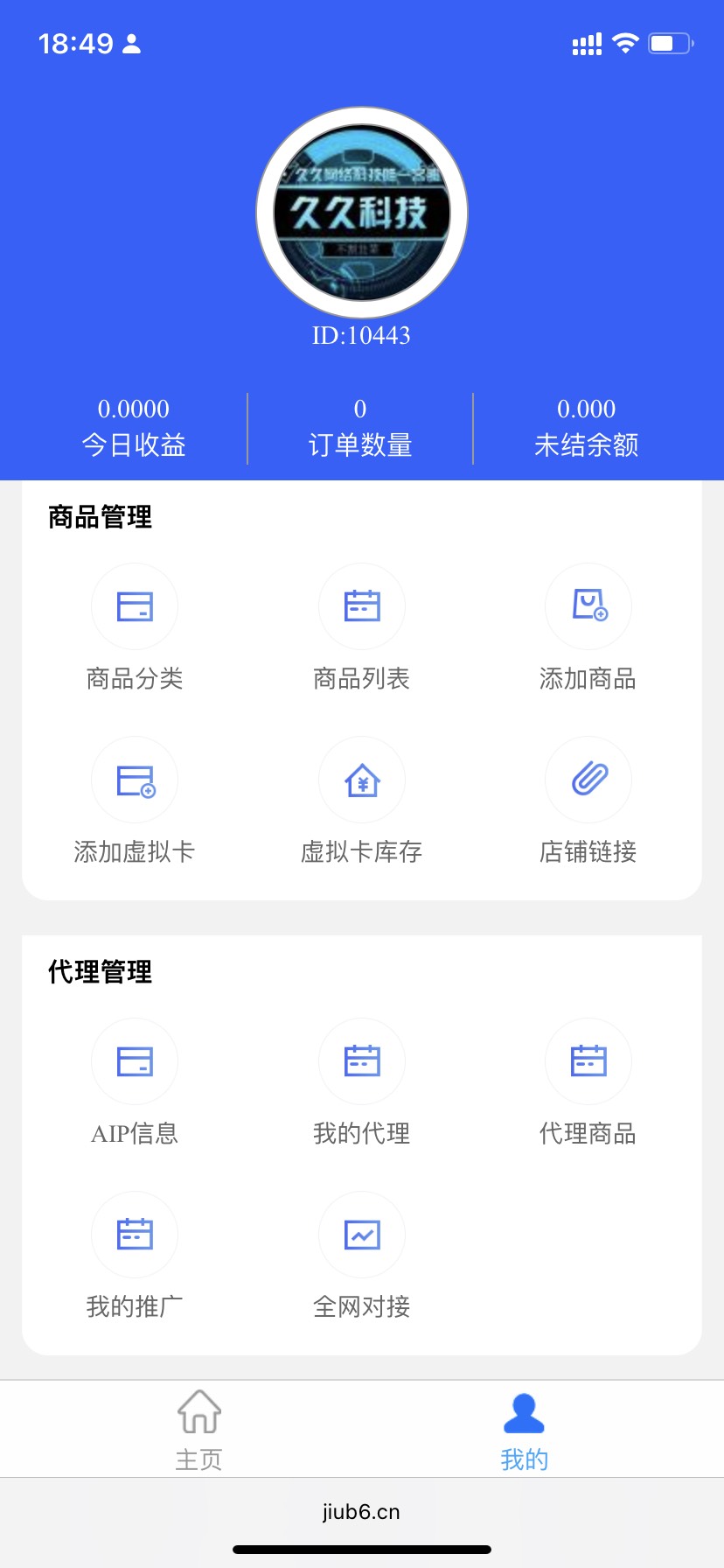The height and width of the screenshot is (1568, 724).
Task: Open the 商品分类 product category icon
Action: coord(135,606)
